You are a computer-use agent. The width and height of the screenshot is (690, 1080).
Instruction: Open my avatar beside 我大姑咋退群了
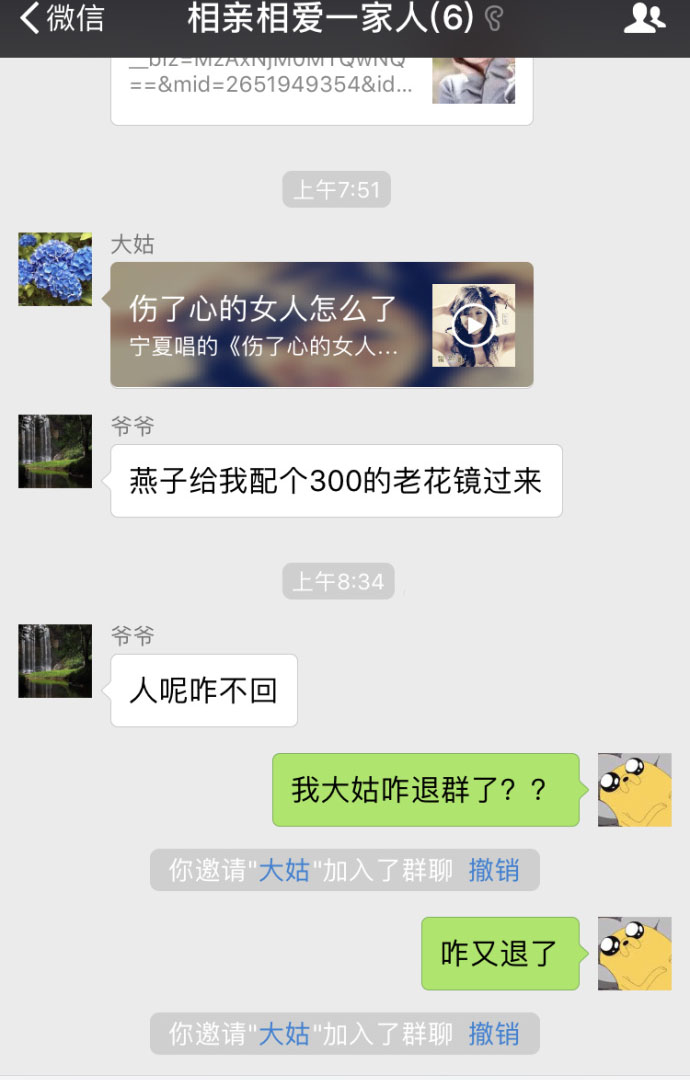[634, 789]
